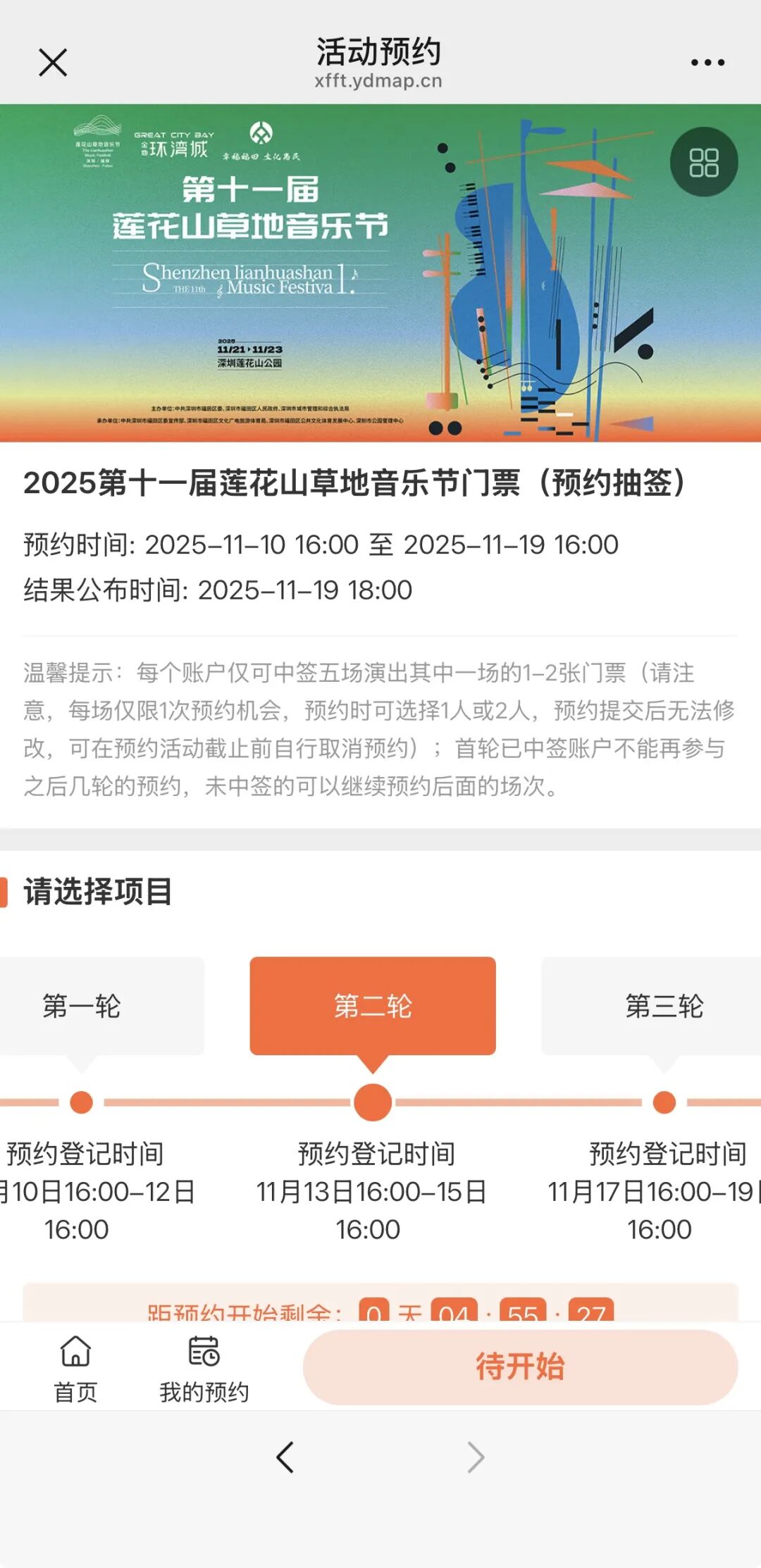Tap the 待开始 button
Screen dimensions: 761x1568
click(x=520, y=1367)
